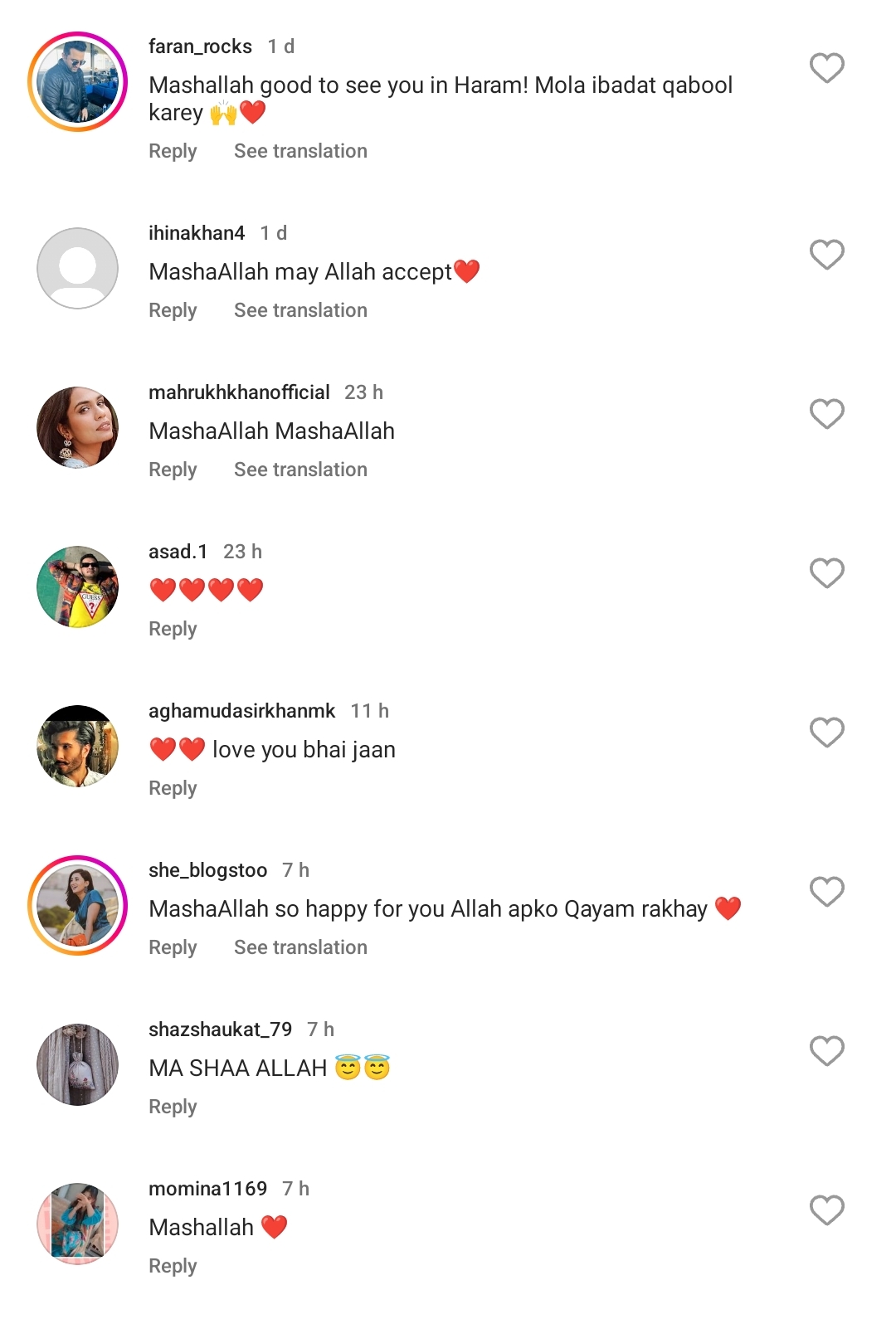Like momina1169's Mashallah comment
Viewport: 896px width, 1319px height.
pos(826,1210)
